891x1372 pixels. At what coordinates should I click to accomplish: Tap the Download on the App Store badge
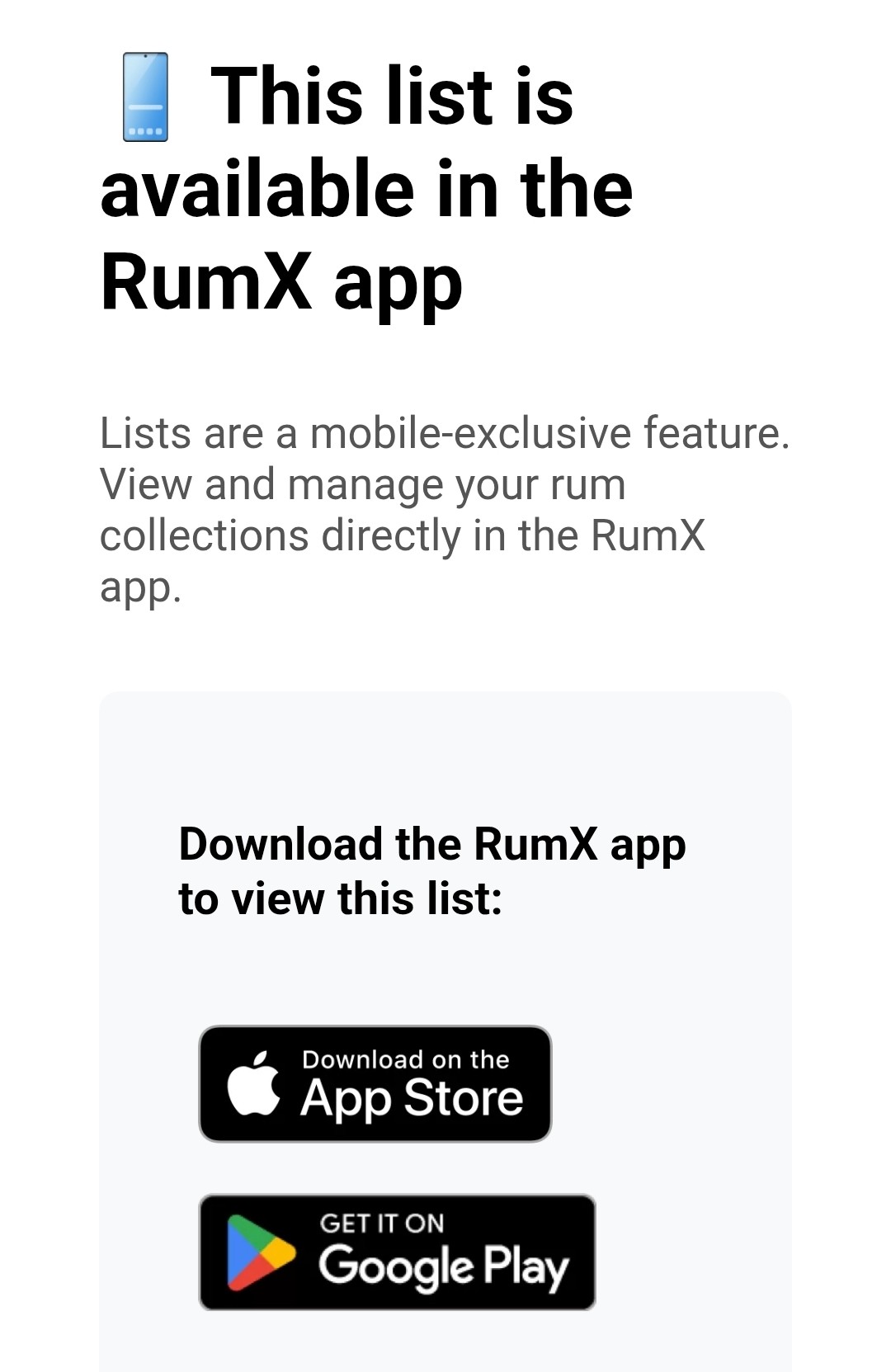pos(375,1083)
